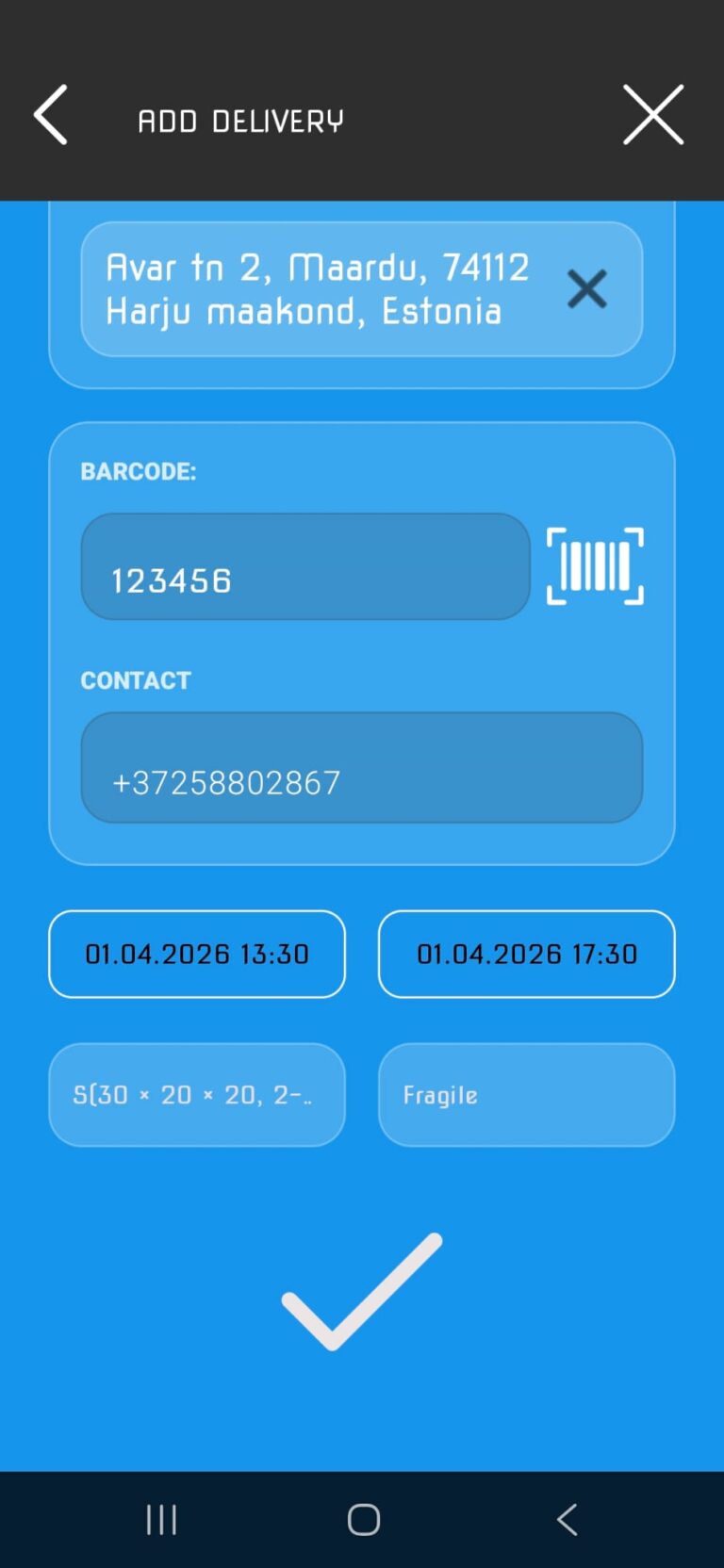Open the Fragile option selector
The image size is (724, 1568).
click(x=526, y=1095)
